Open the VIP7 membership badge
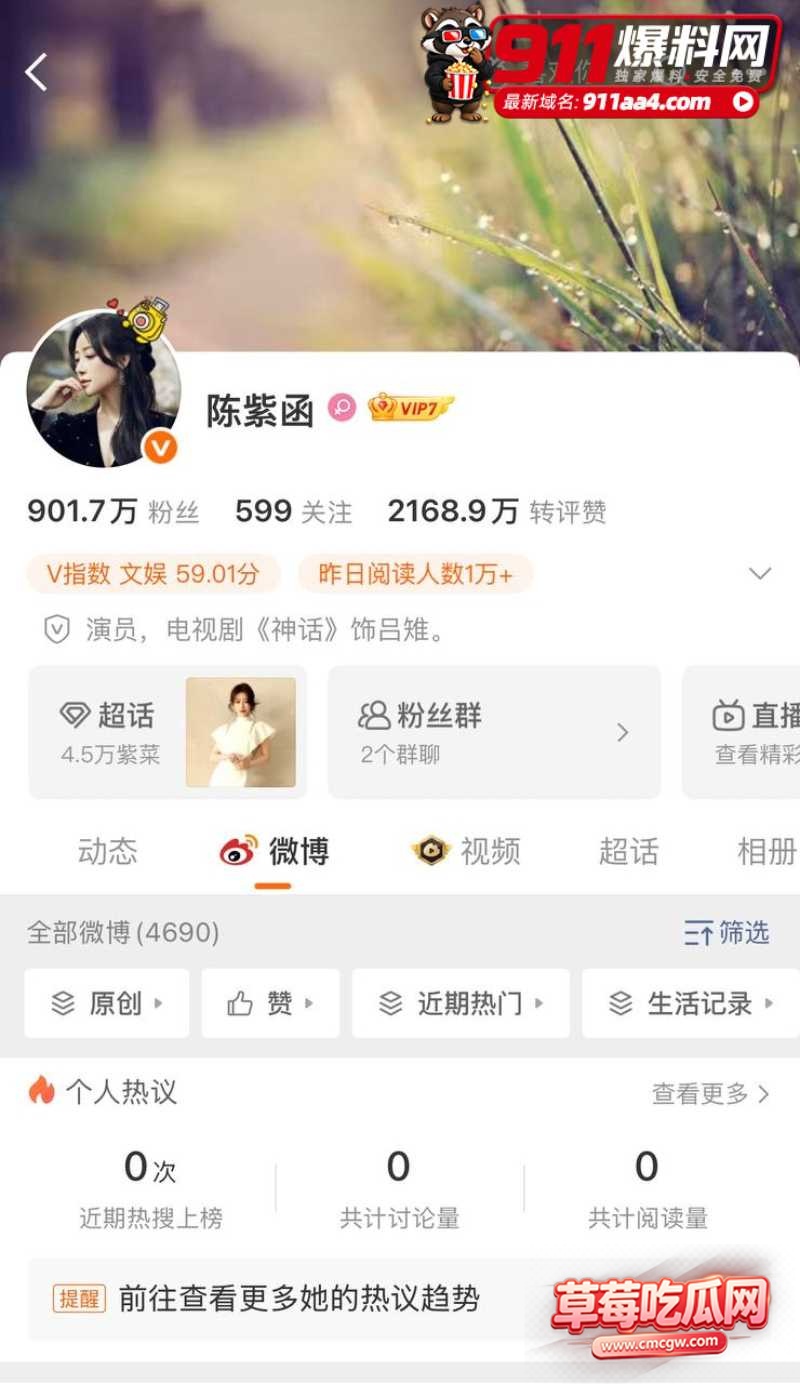This screenshot has height=1384, width=800. (x=411, y=407)
